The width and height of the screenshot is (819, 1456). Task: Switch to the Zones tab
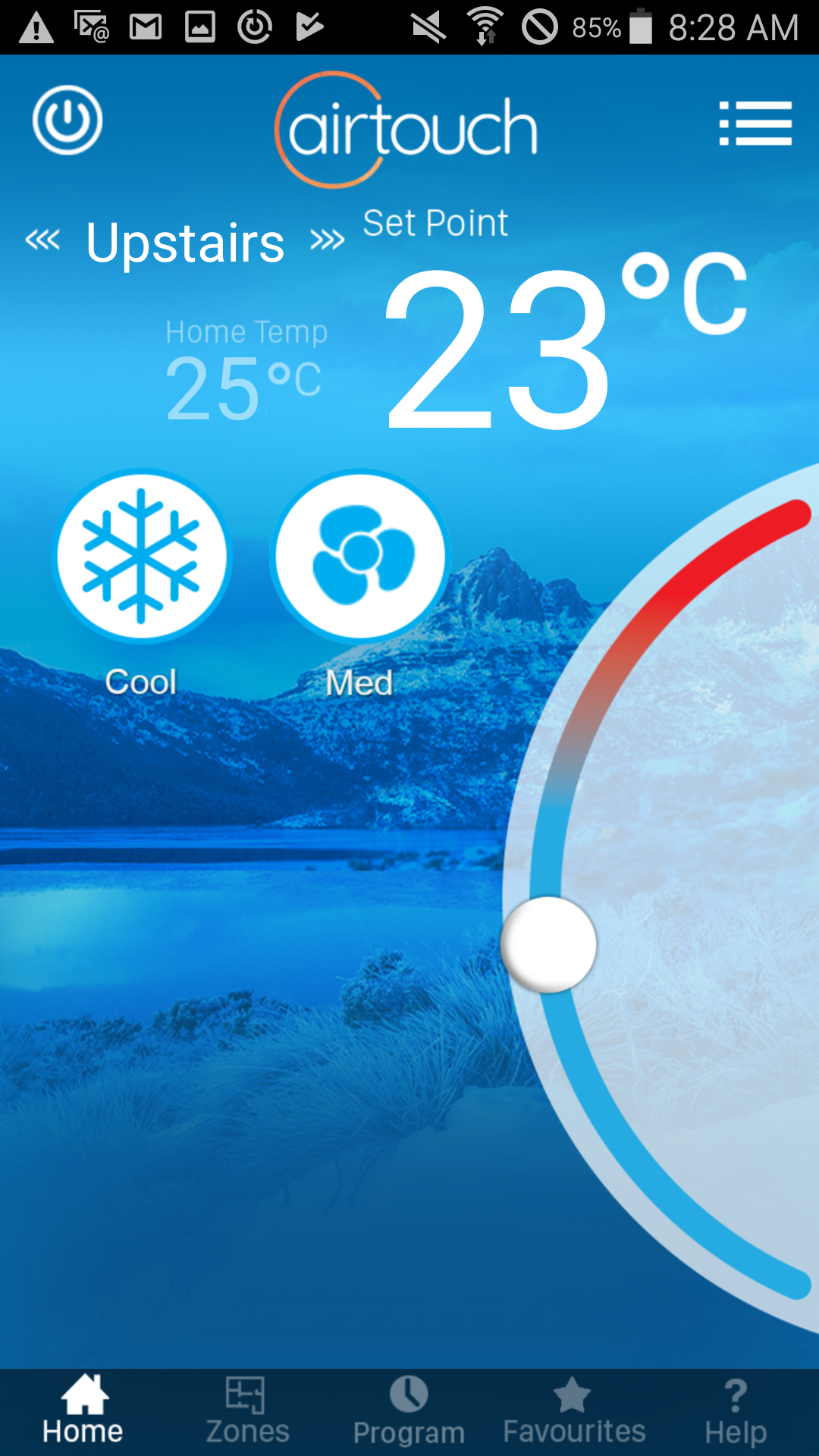click(x=246, y=1411)
